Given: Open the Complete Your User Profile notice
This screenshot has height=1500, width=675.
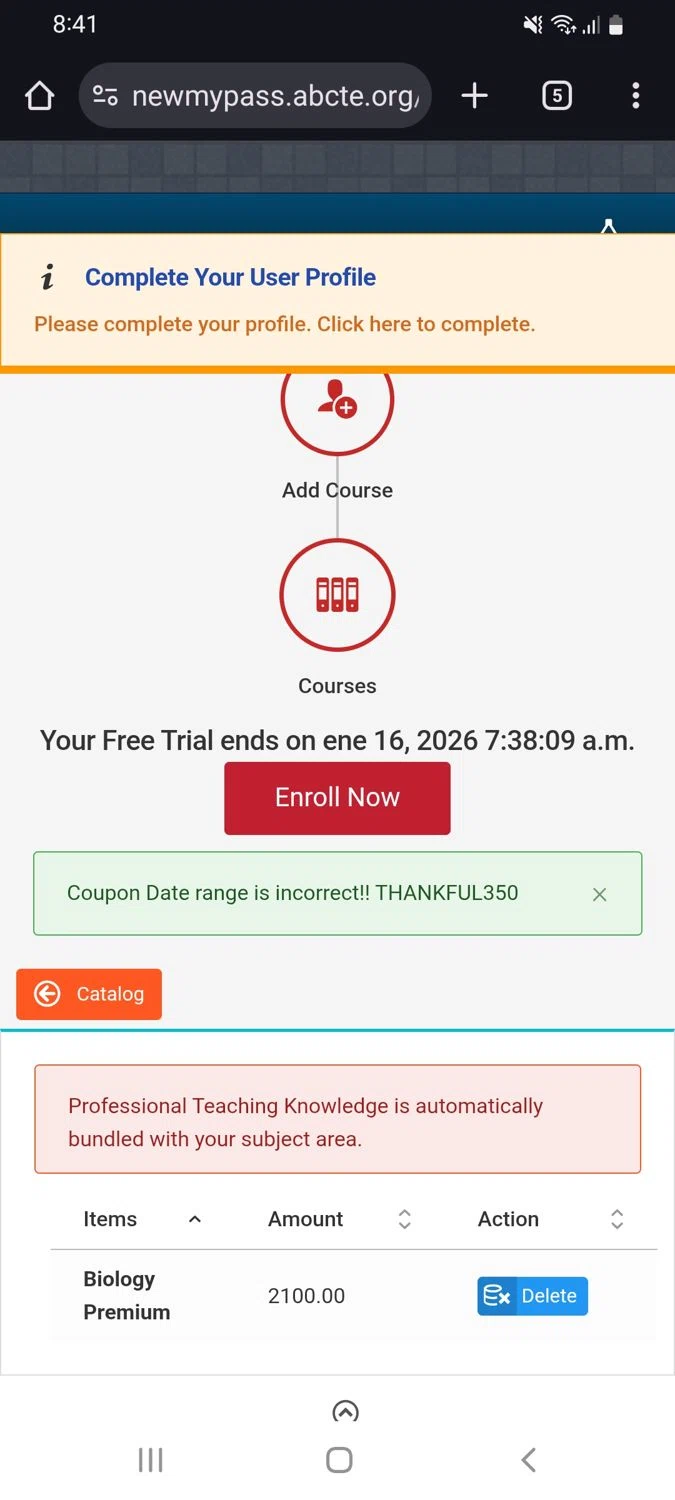Looking at the screenshot, I should pyautogui.click(x=284, y=324).
